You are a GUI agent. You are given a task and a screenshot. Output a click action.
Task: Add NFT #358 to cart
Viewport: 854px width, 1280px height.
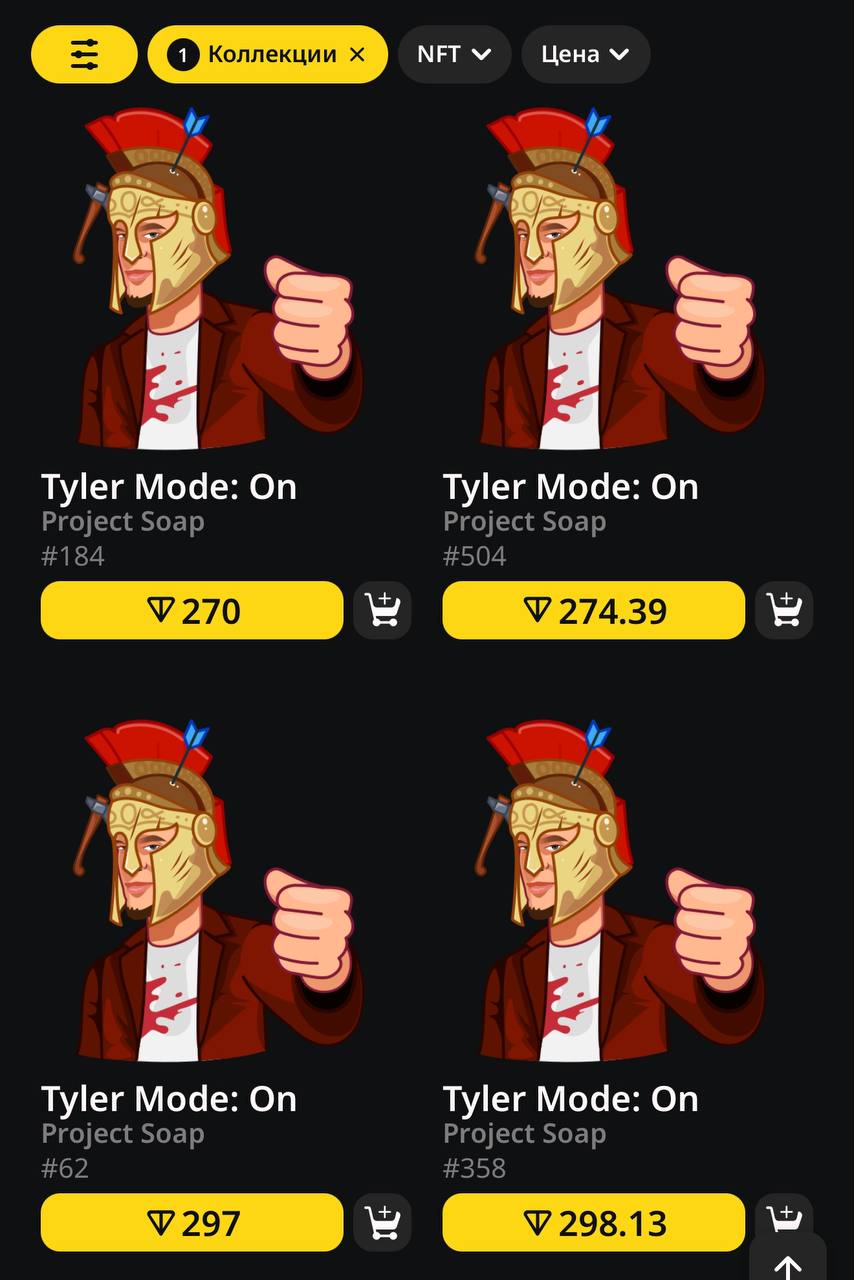click(x=784, y=1212)
